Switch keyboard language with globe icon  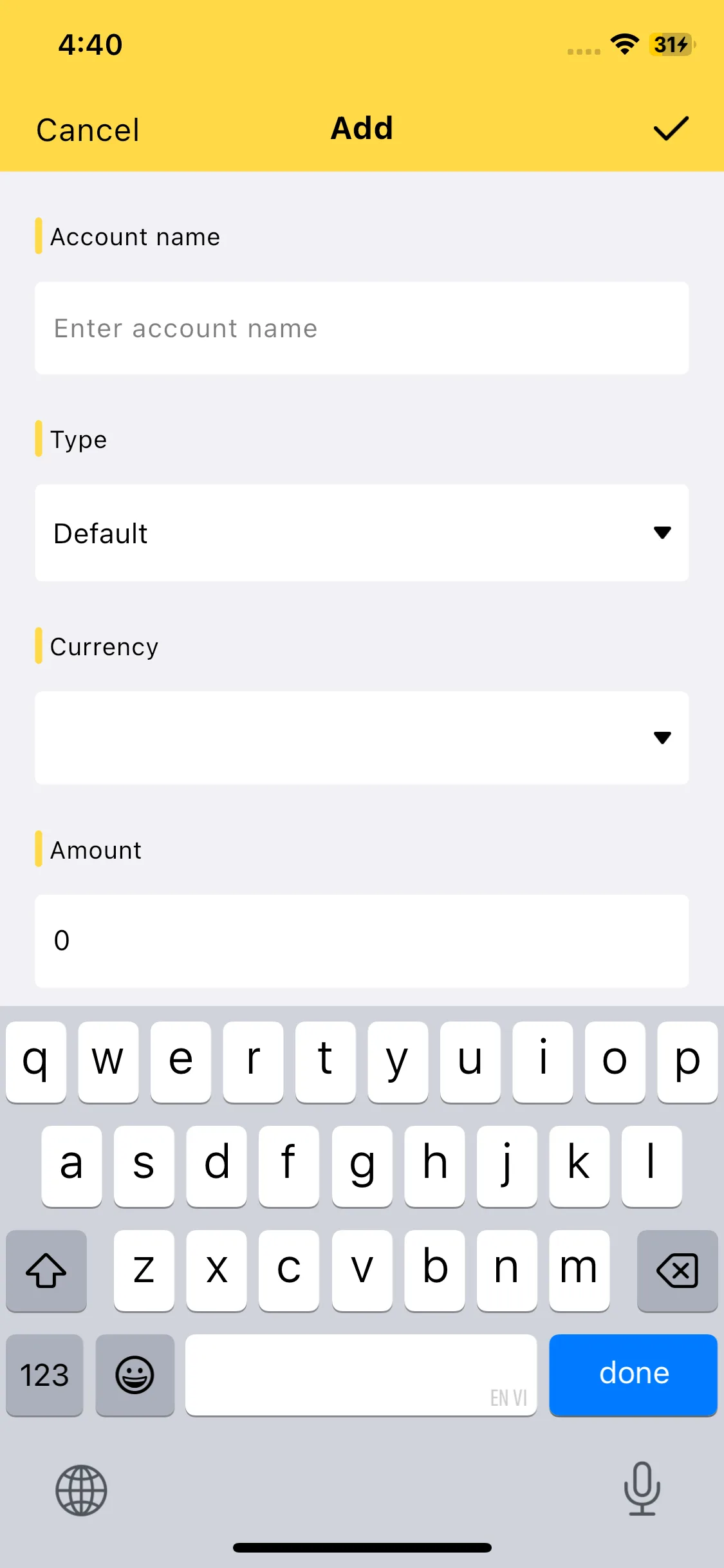tap(81, 1489)
